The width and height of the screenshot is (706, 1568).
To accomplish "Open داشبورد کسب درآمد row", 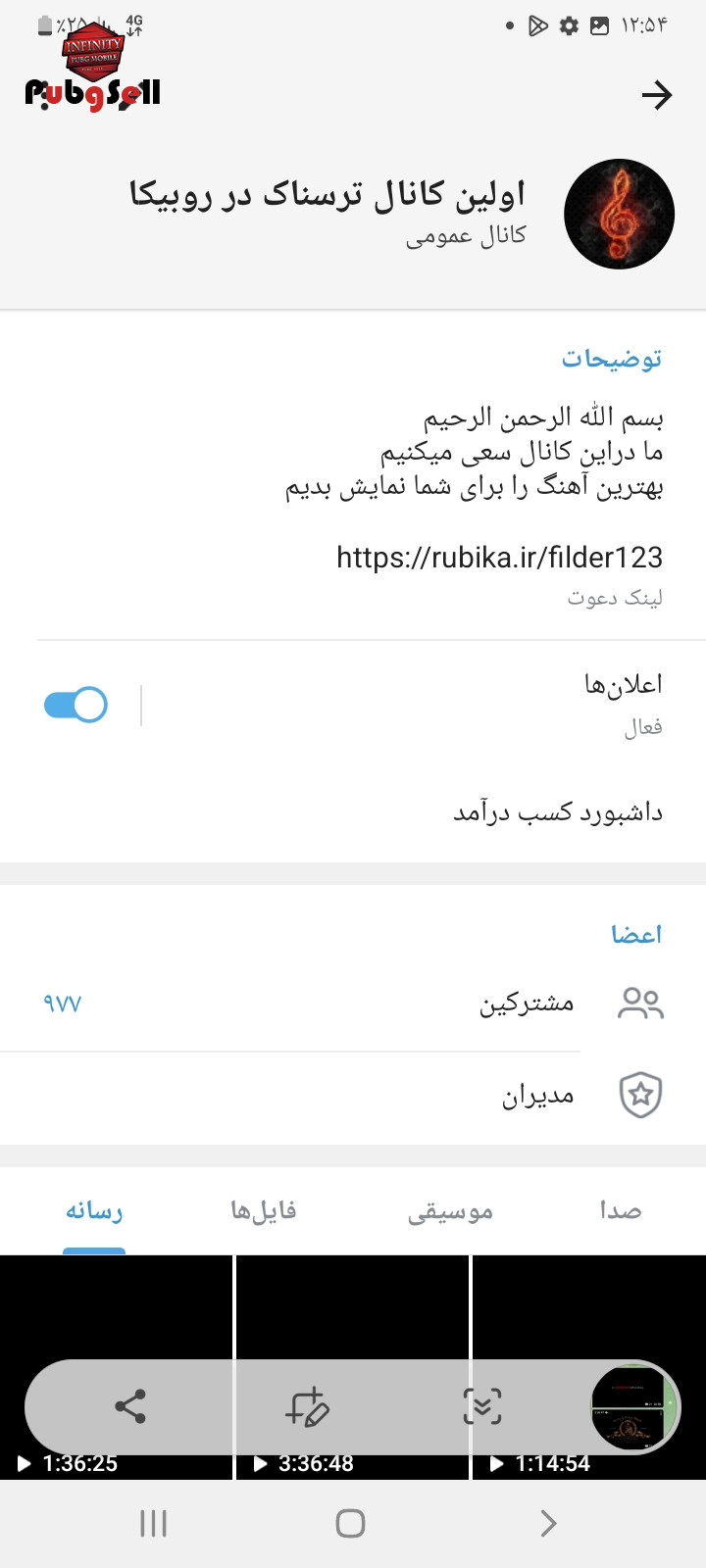I will pyautogui.click(x=353, y=812).
